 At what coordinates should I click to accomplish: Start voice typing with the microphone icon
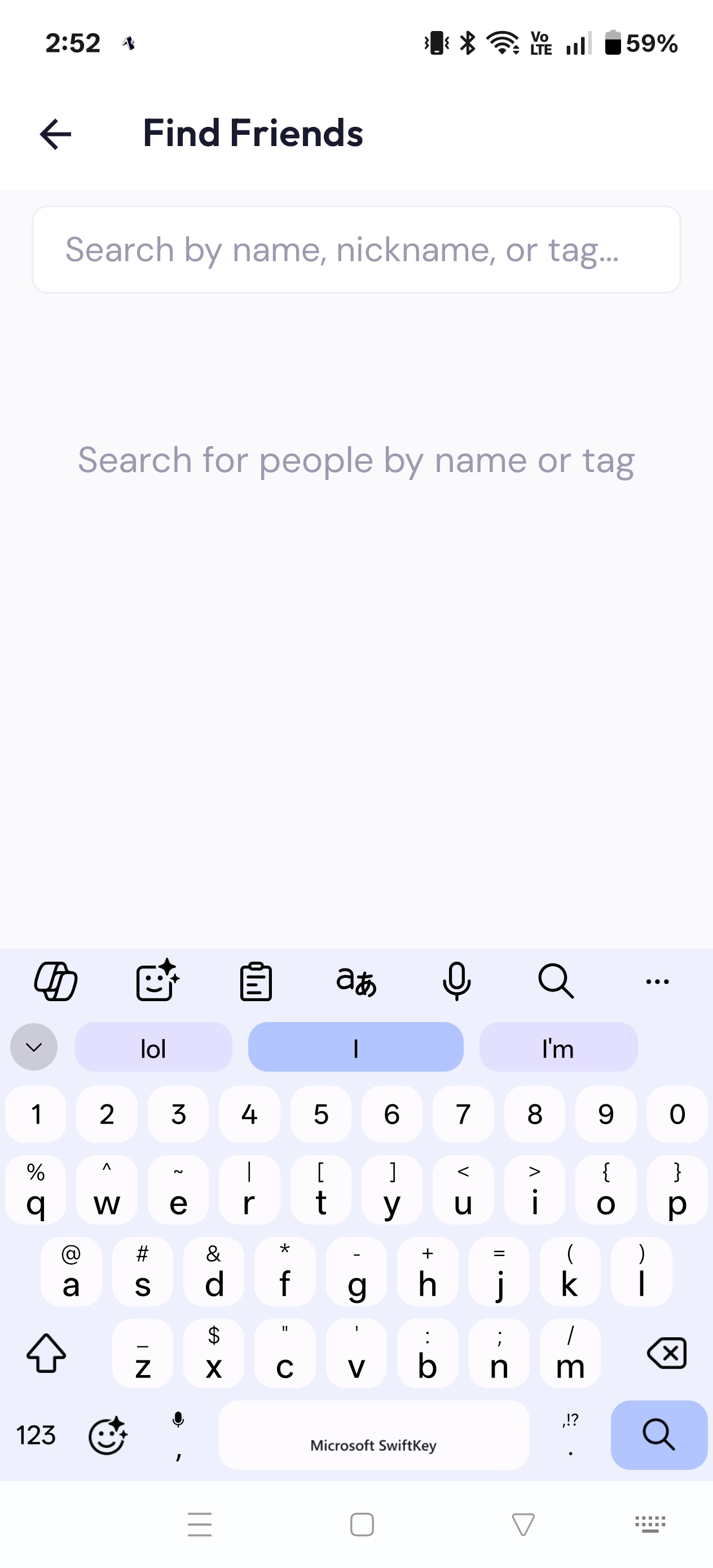pos(456,980)
